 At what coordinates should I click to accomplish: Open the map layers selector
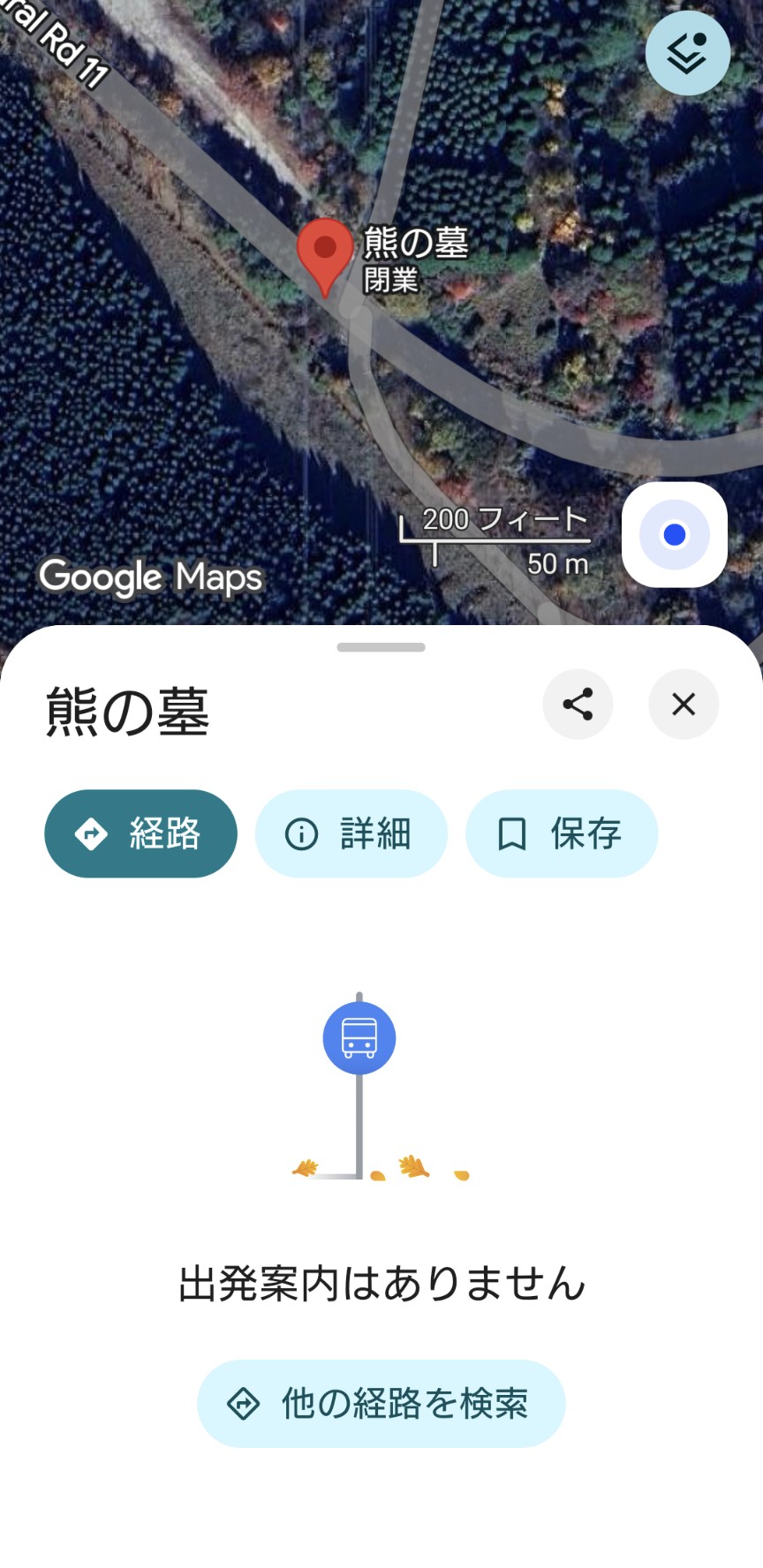tap(687, 53)
